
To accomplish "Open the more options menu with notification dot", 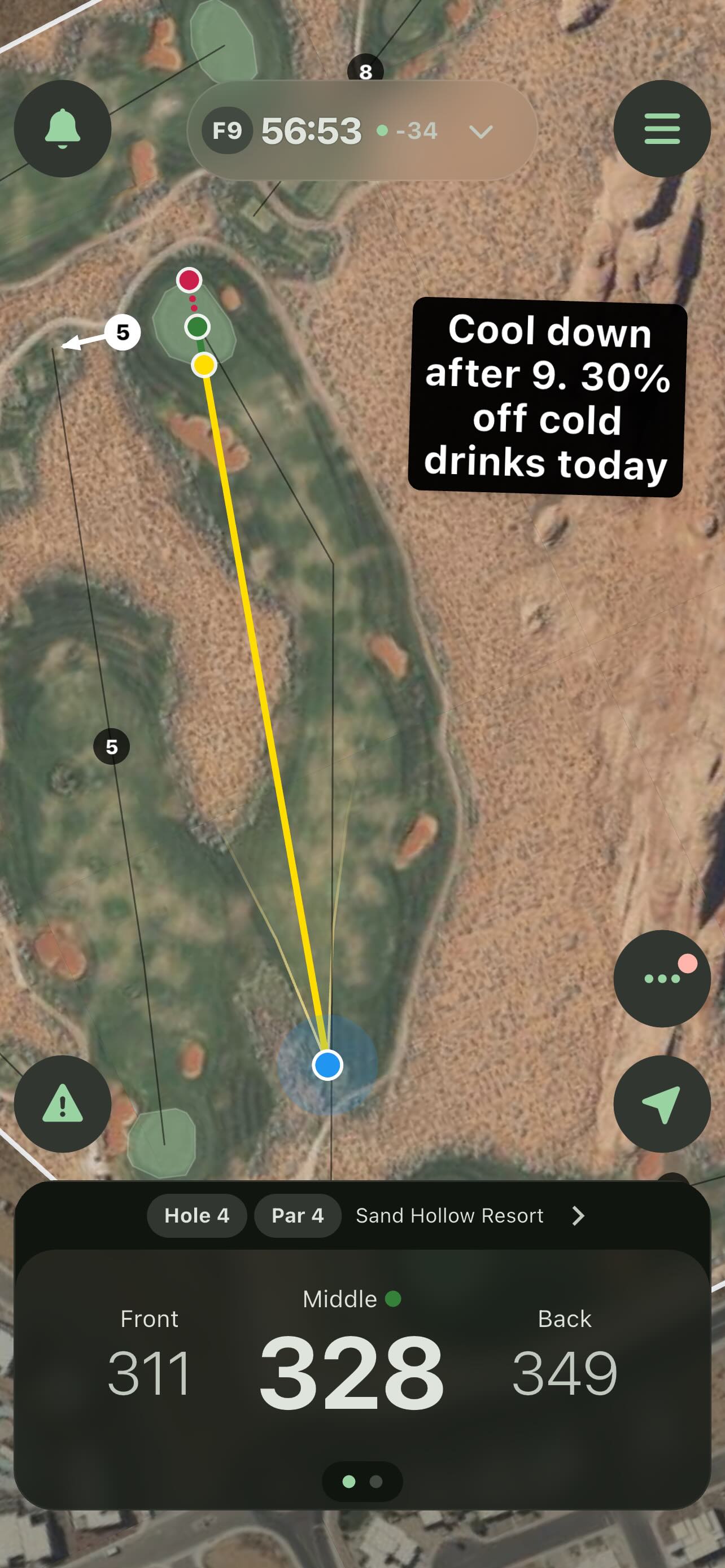I will tap(662, 978).
